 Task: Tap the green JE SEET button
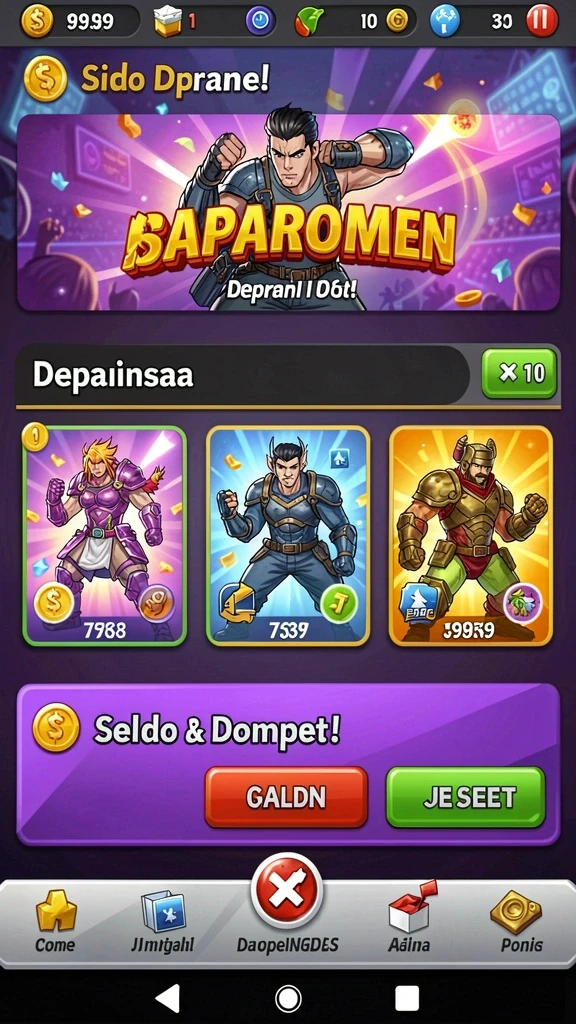click(x=466, y=797)
